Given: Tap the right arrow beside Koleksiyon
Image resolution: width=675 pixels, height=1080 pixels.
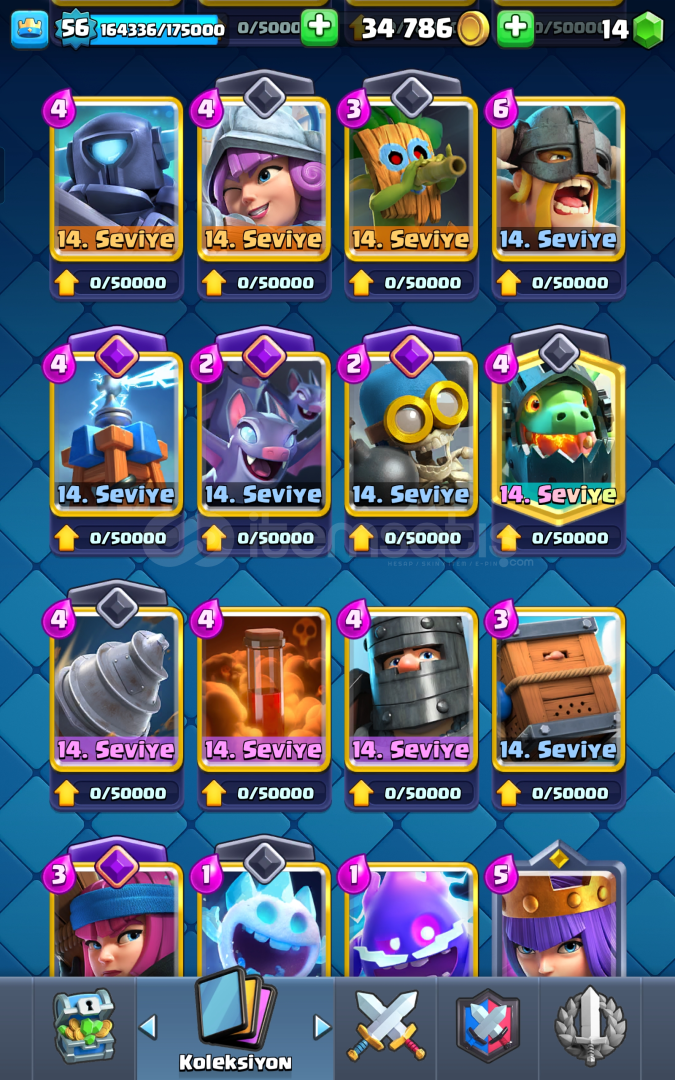Looking at the screenshot, I should click(x=322, y=1026).
